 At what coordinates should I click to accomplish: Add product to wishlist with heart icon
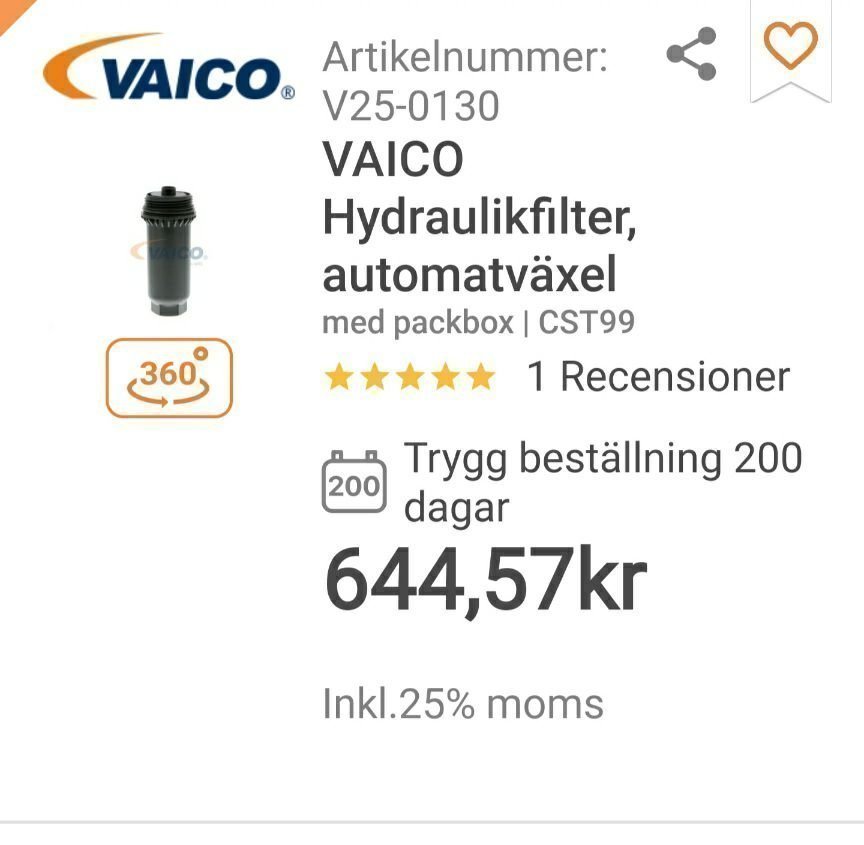pyautogui.click(x=790, y=45)
